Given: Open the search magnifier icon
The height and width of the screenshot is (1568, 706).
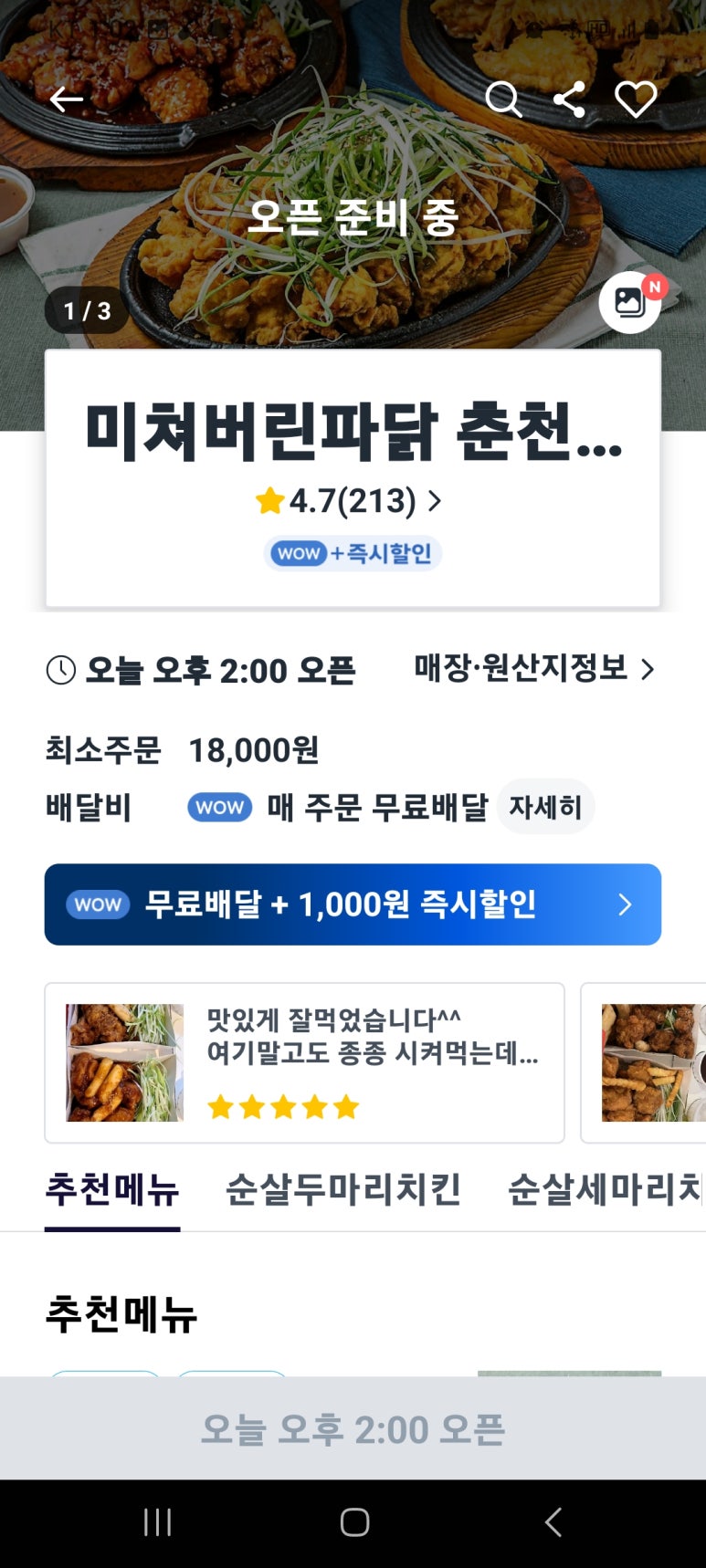Looking at the screenshot, I should pyautogui.click(x=503, y=99).
